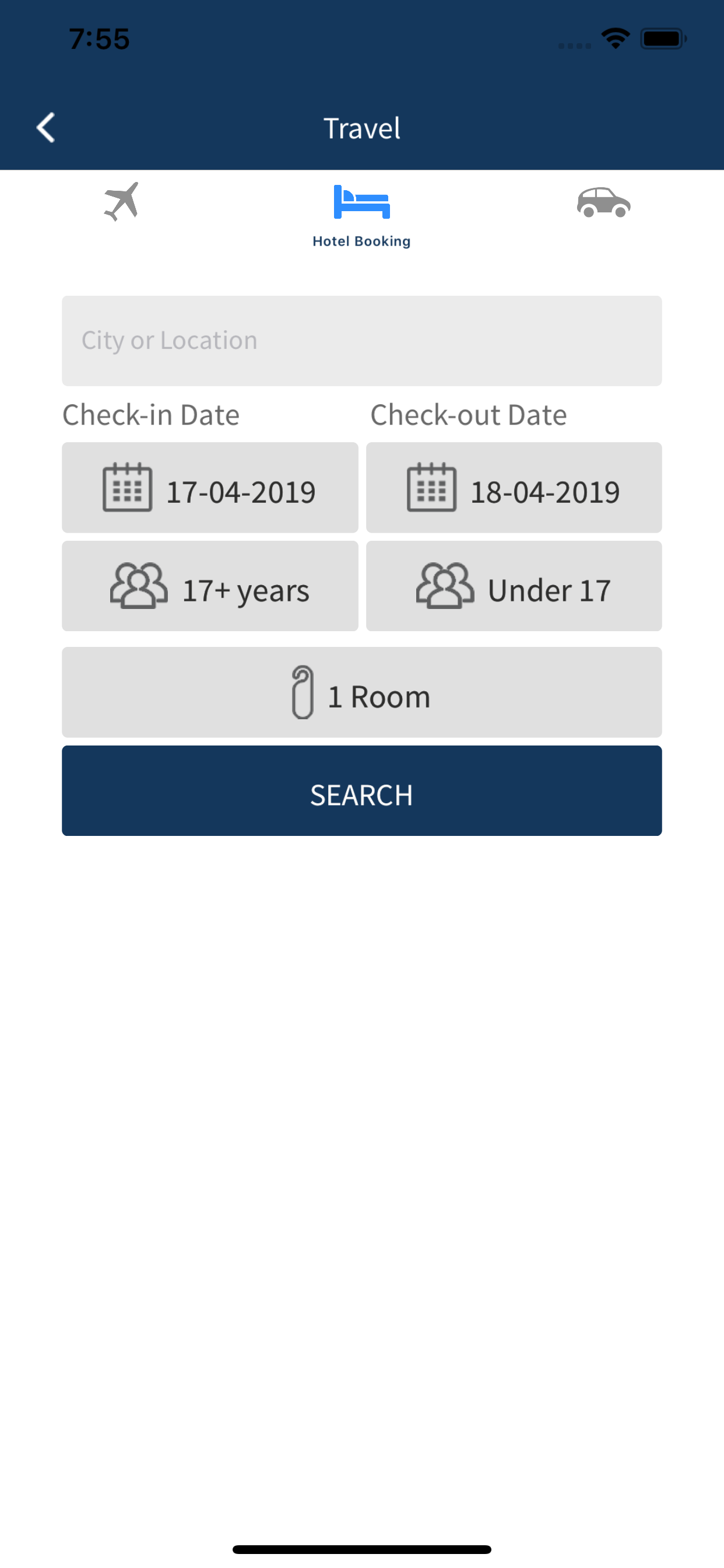Choose number of Under 17 guests
Viewport: 724px width, 1568px height.
514,586
